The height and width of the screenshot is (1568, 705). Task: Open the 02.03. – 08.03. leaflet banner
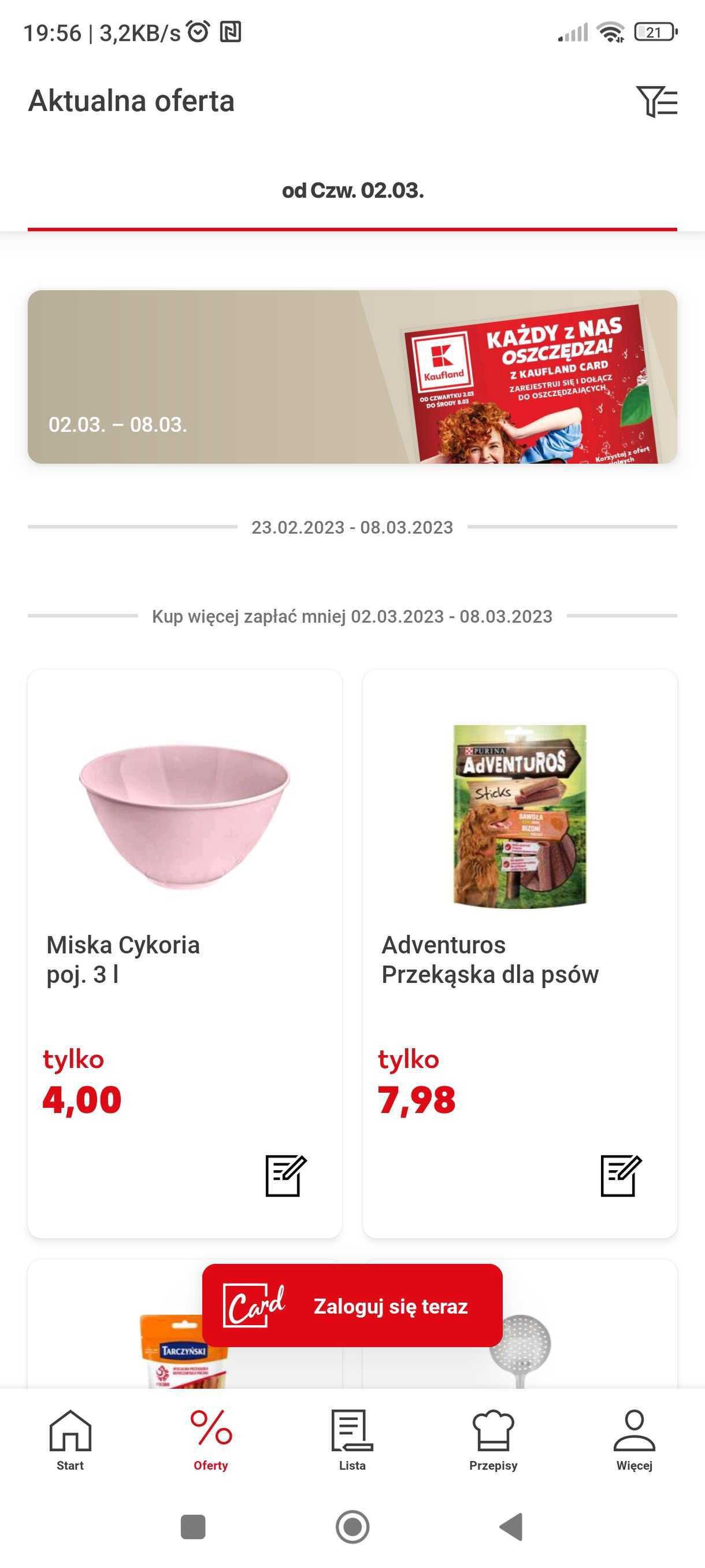352,377
